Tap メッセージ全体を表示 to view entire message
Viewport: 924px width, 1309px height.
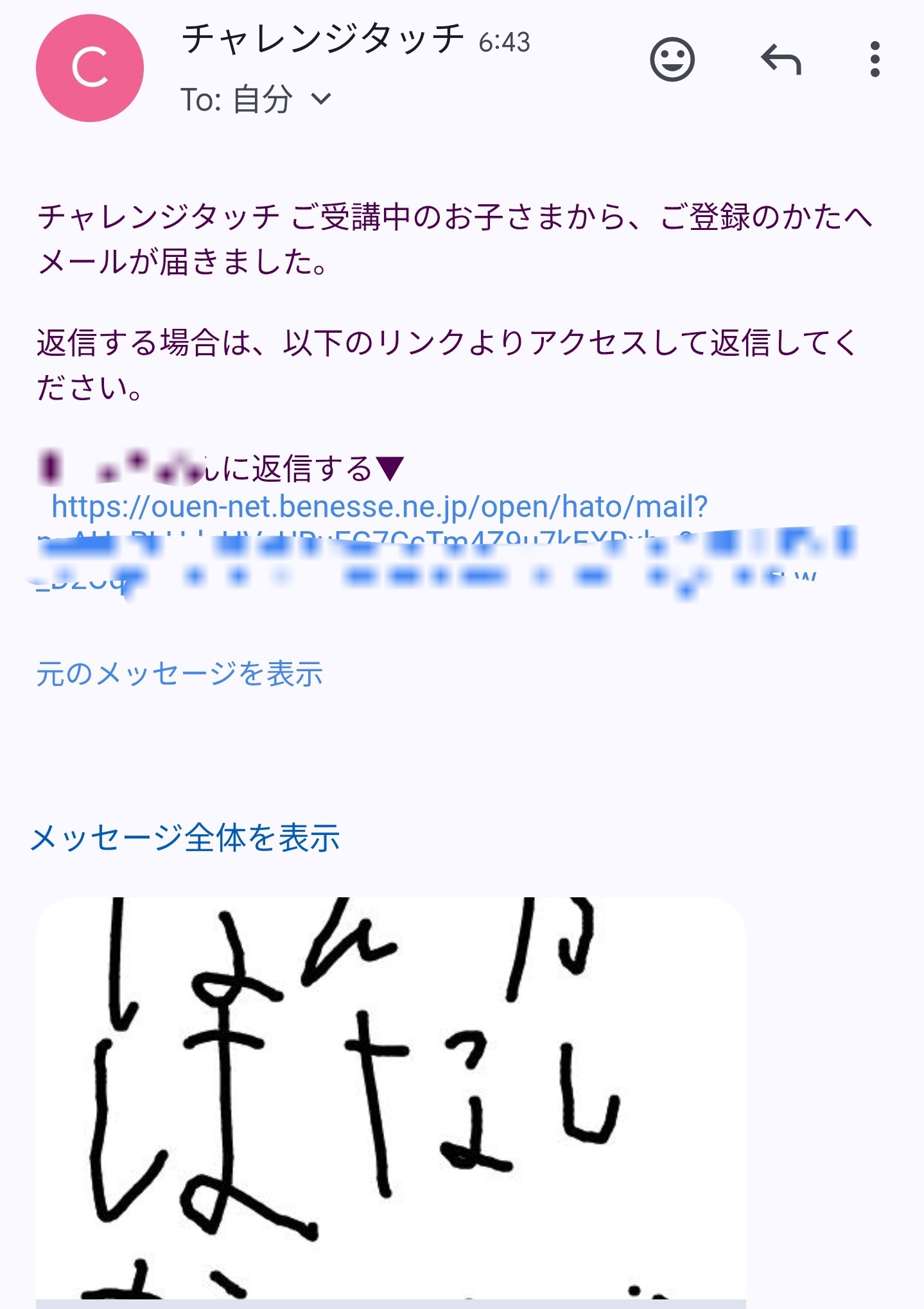[x=185, y=838]
